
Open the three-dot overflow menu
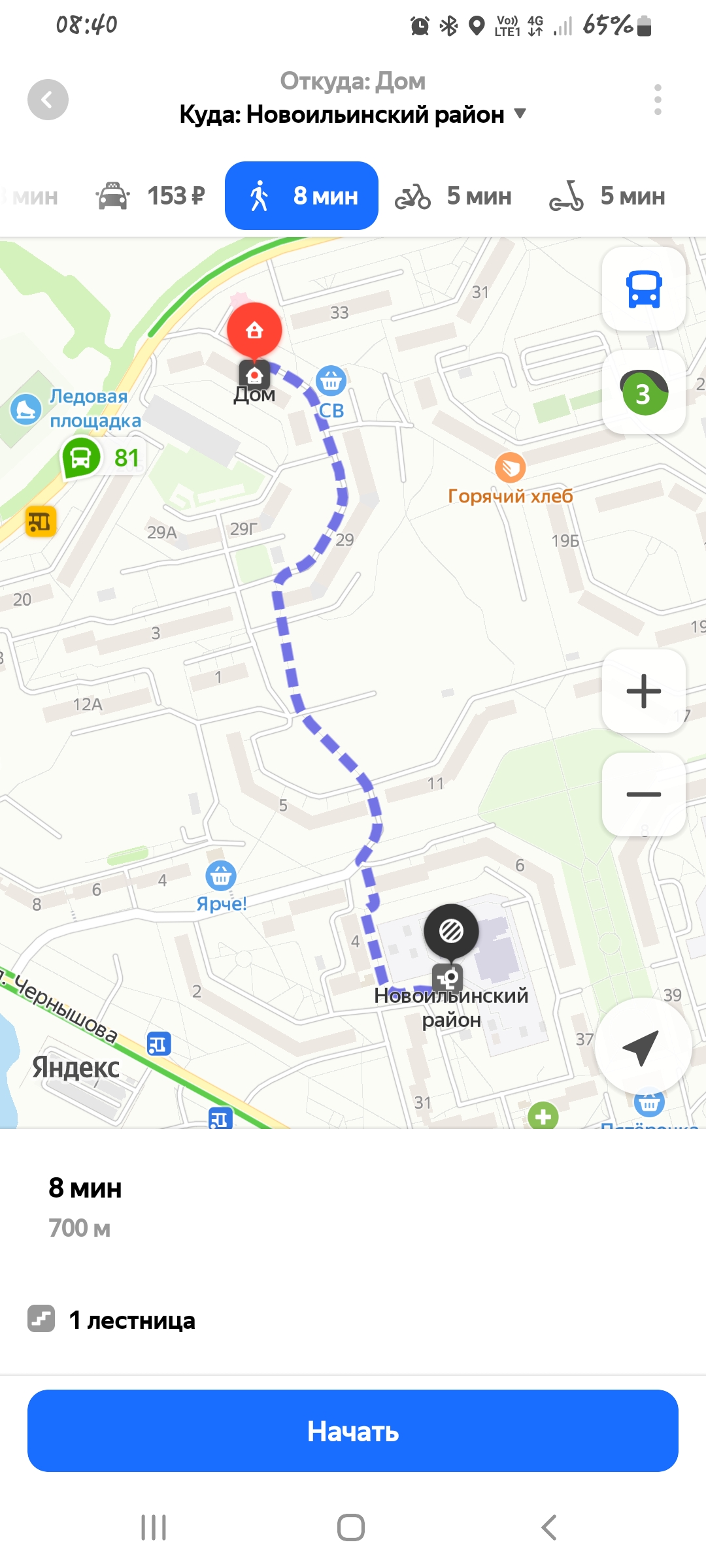pos(658,100)
